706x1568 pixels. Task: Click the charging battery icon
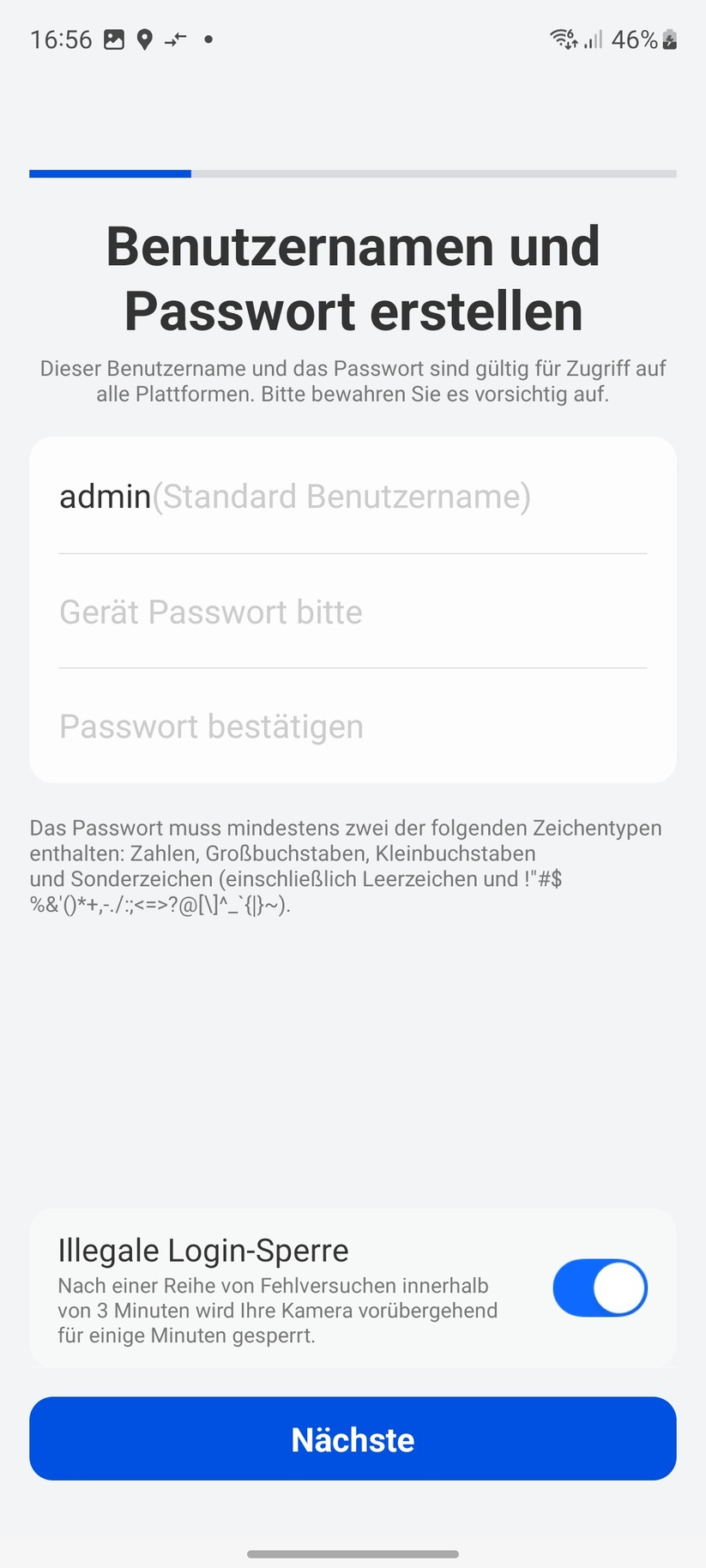point(668,39)
